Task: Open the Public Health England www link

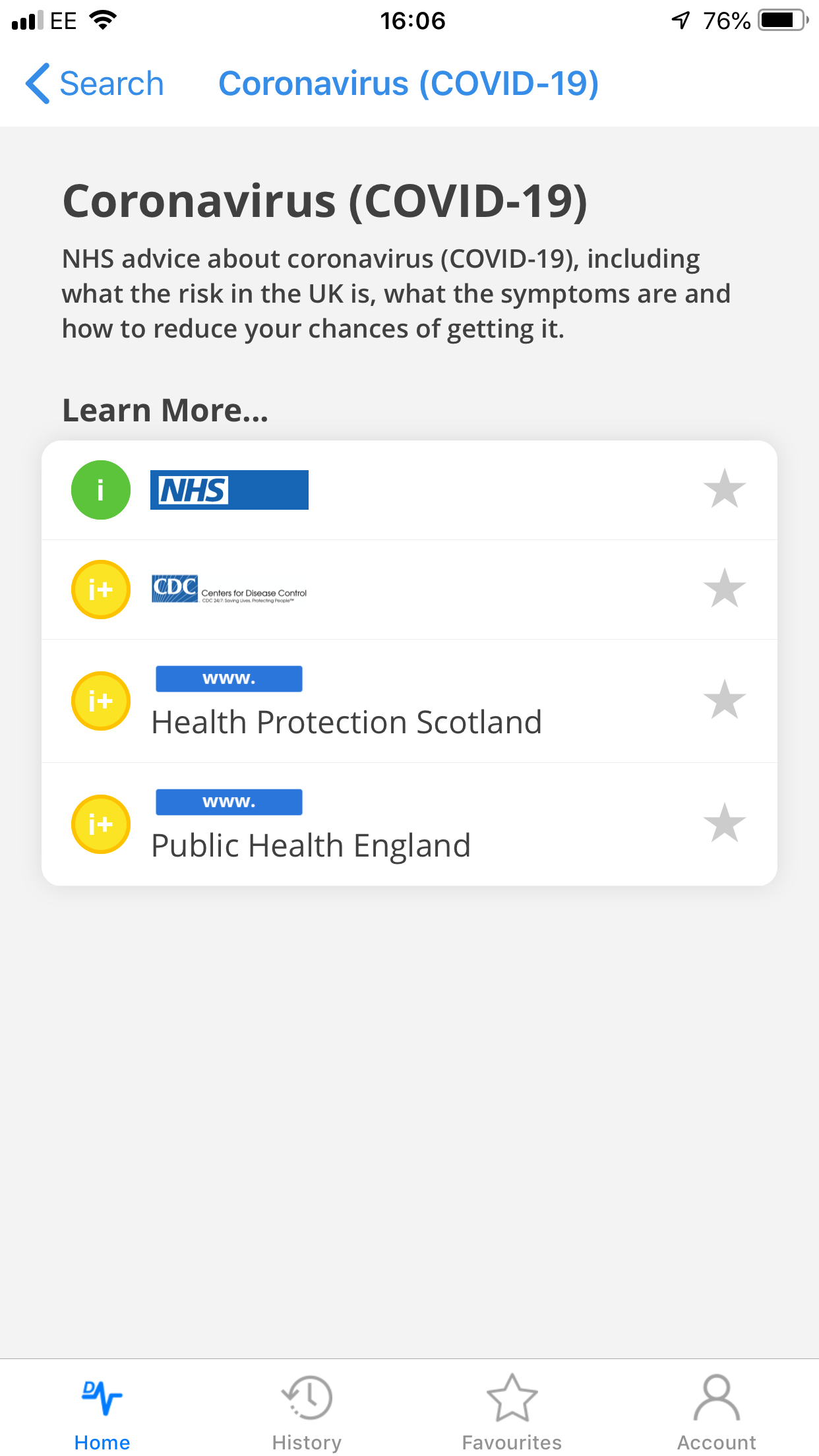Action: point(228,802)
